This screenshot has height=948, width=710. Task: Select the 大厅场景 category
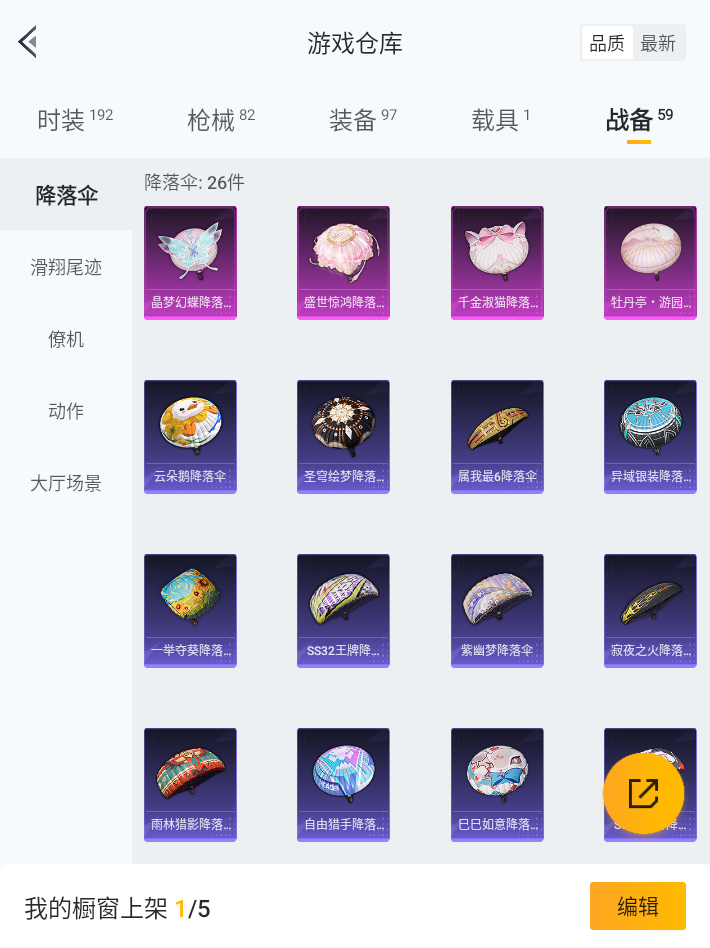coord(66,483)
